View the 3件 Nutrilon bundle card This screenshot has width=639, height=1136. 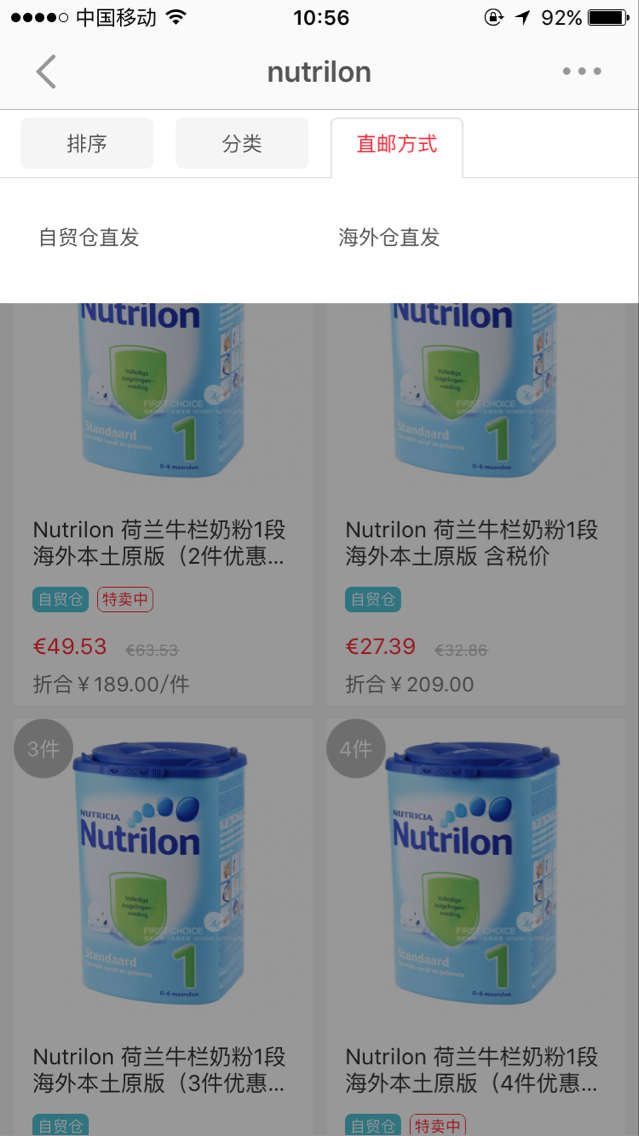(x=163, y=927)
